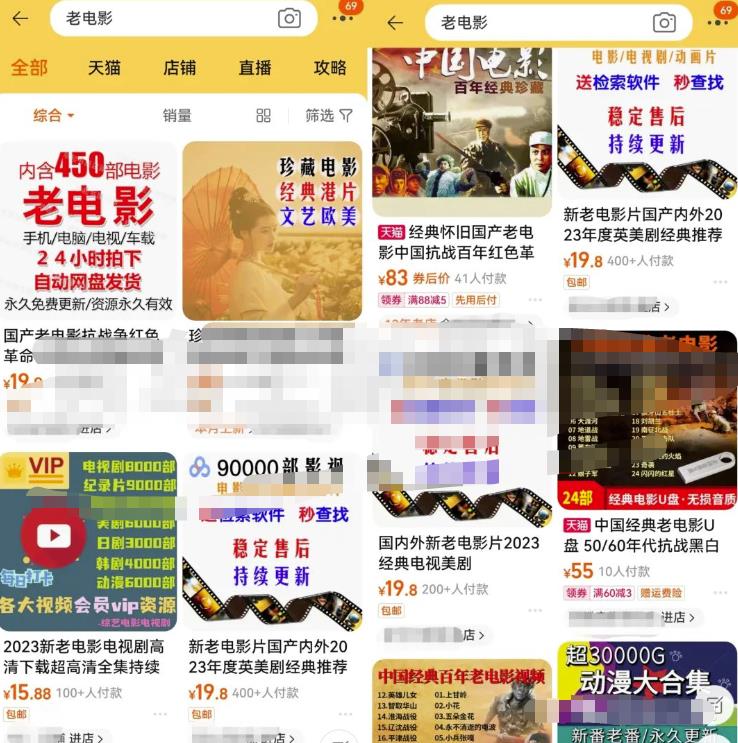This screenshot has height=743, width=738.
Task: Open the 筛选 filter panel
Action: pos(328,116)
